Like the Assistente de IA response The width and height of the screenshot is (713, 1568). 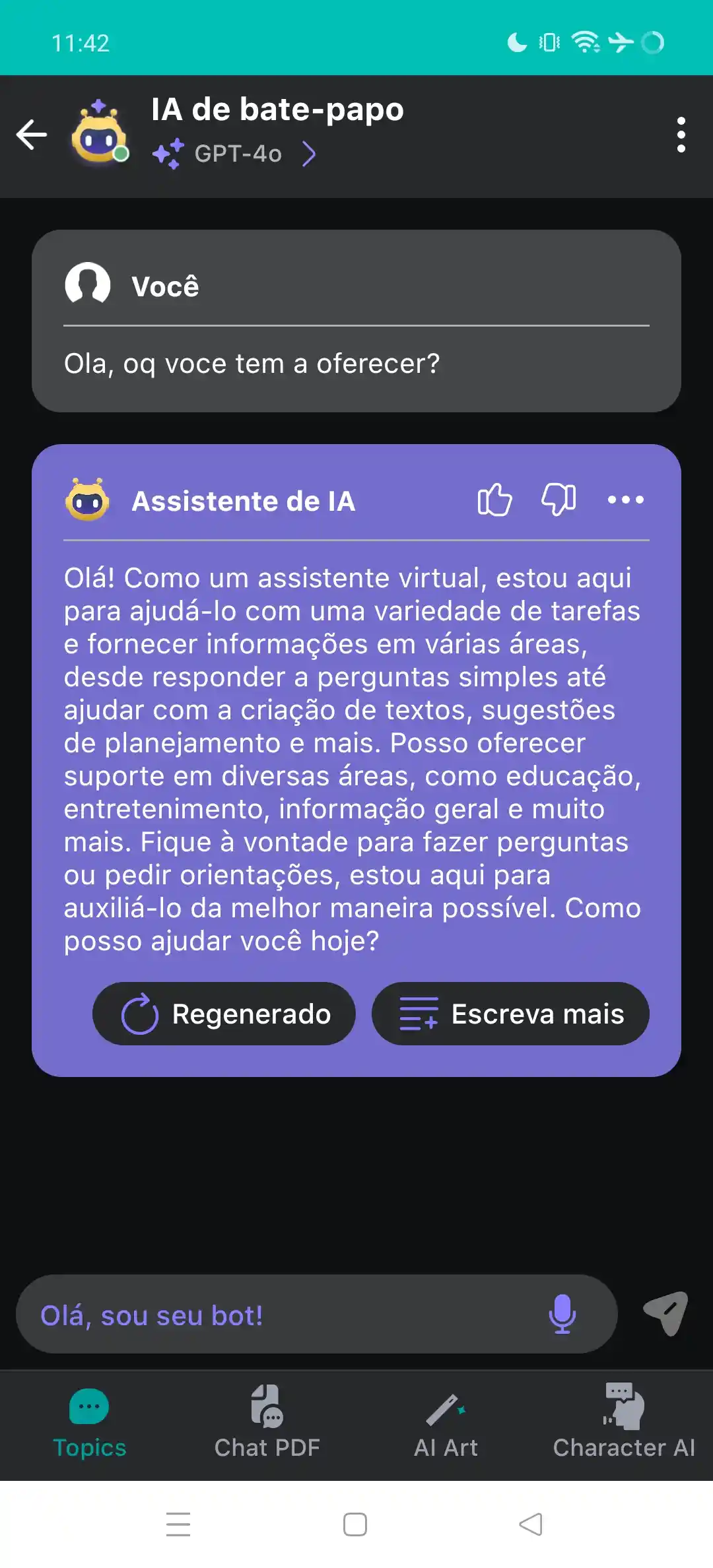(494, 500)
